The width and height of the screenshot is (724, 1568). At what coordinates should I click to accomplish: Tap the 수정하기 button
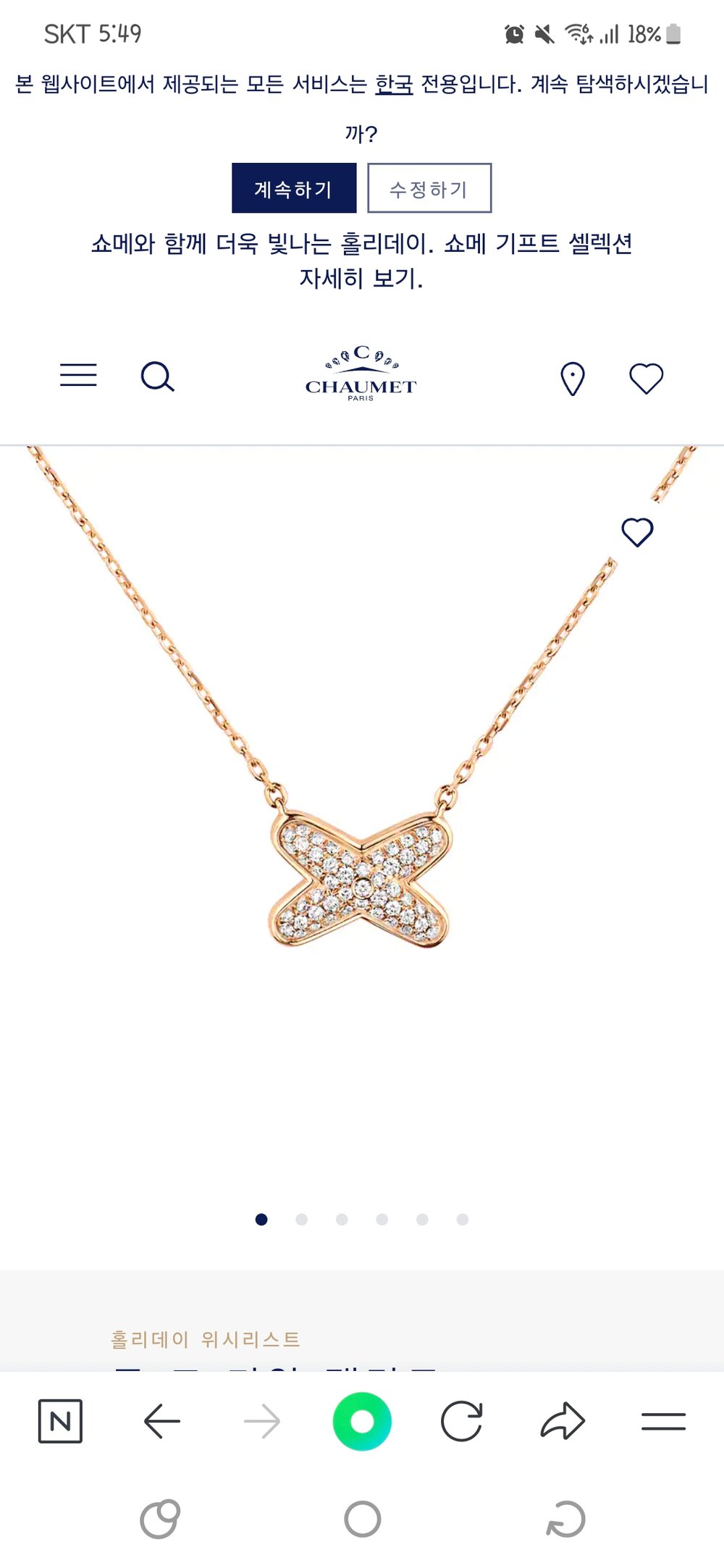(429, 188)
